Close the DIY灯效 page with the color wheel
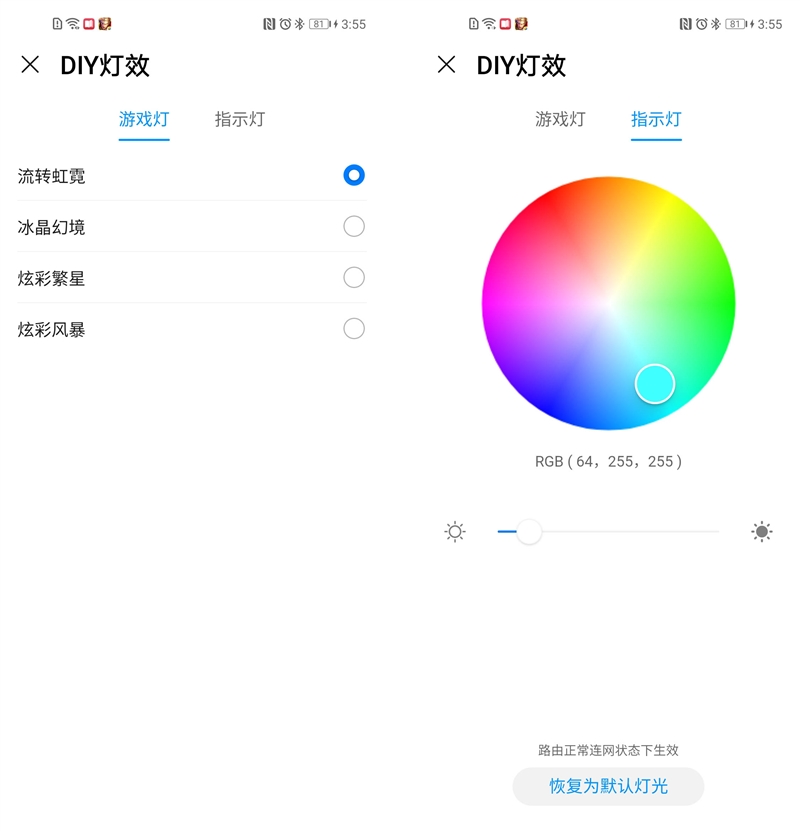 tap(447, 65)
